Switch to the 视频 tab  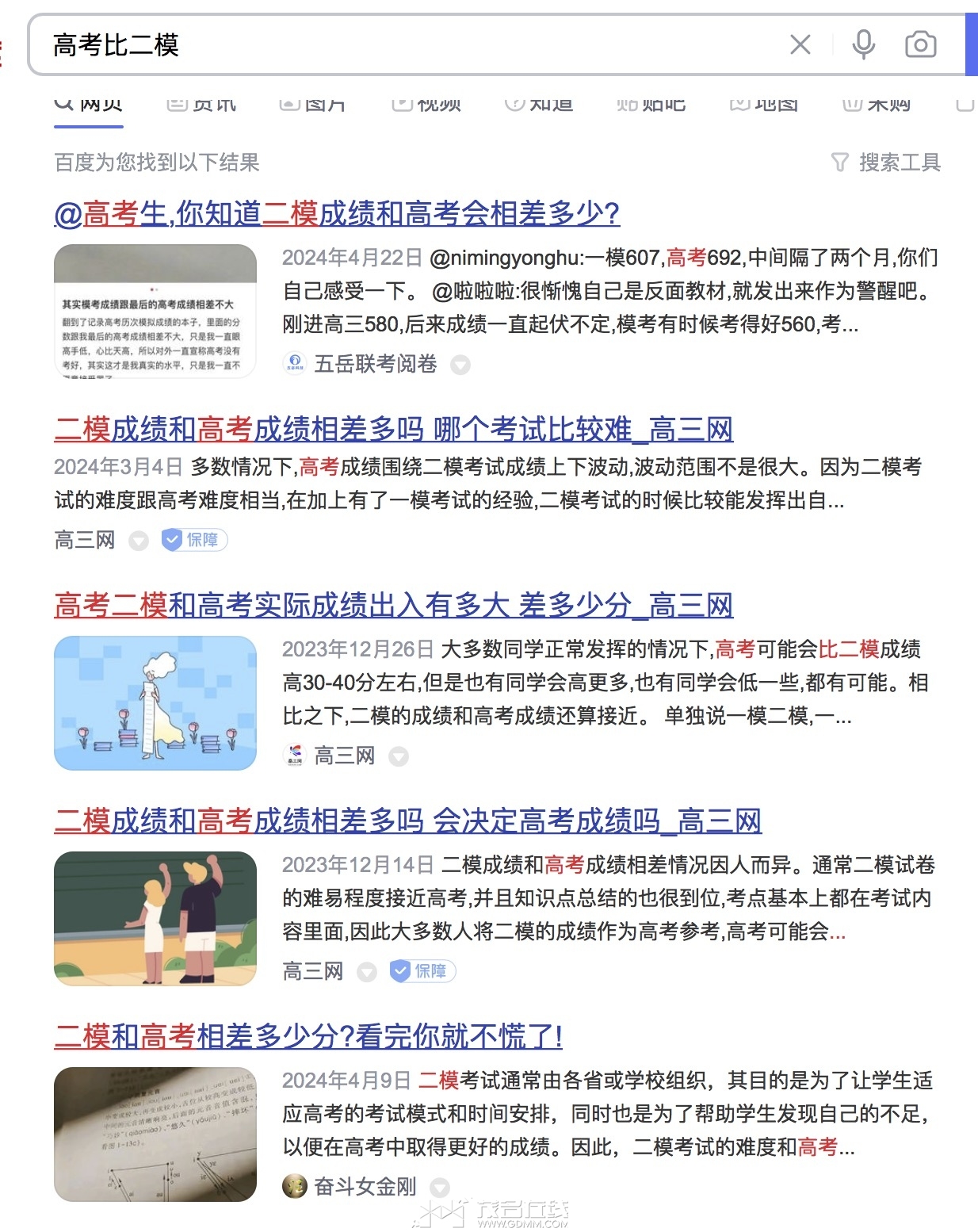(426, 104)
